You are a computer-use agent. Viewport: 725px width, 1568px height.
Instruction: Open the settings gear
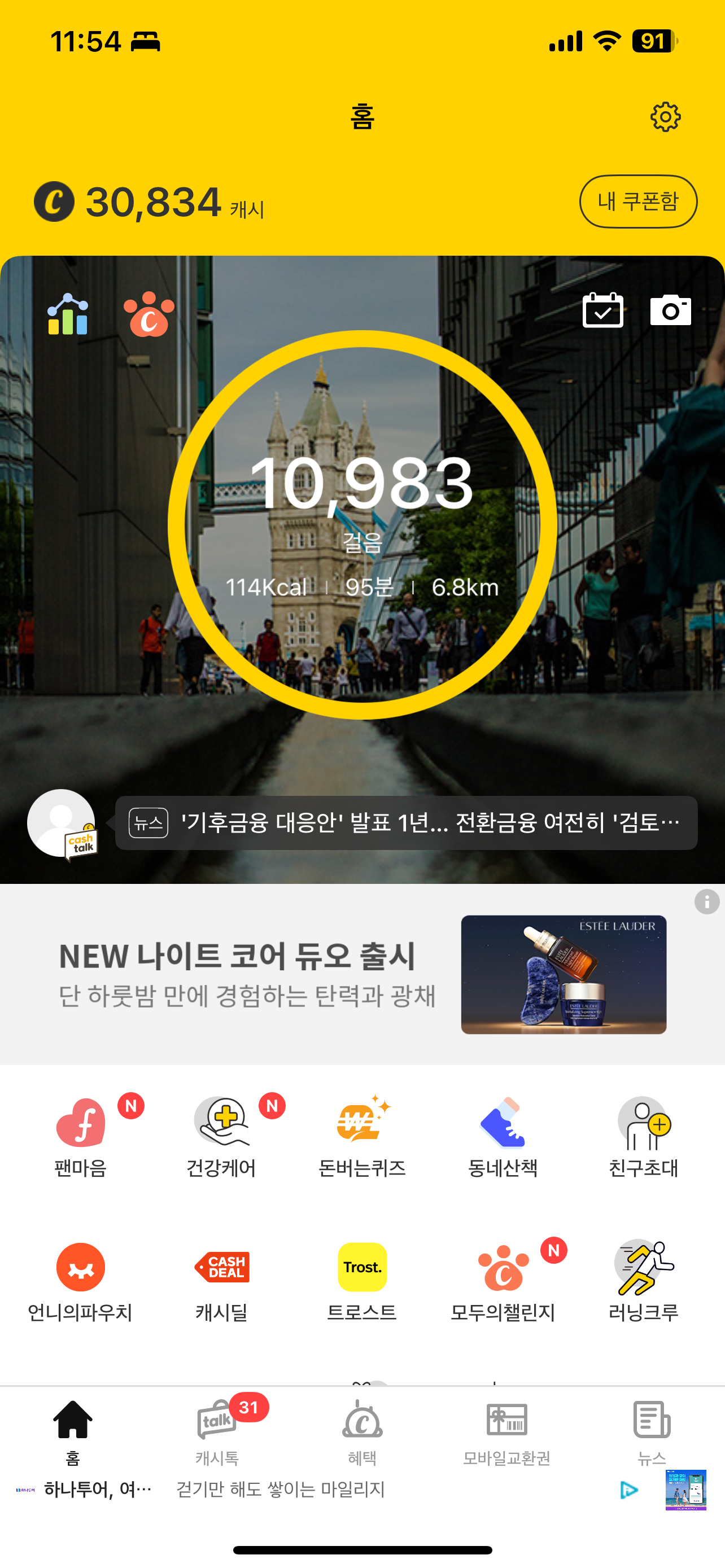click(665, 117)
